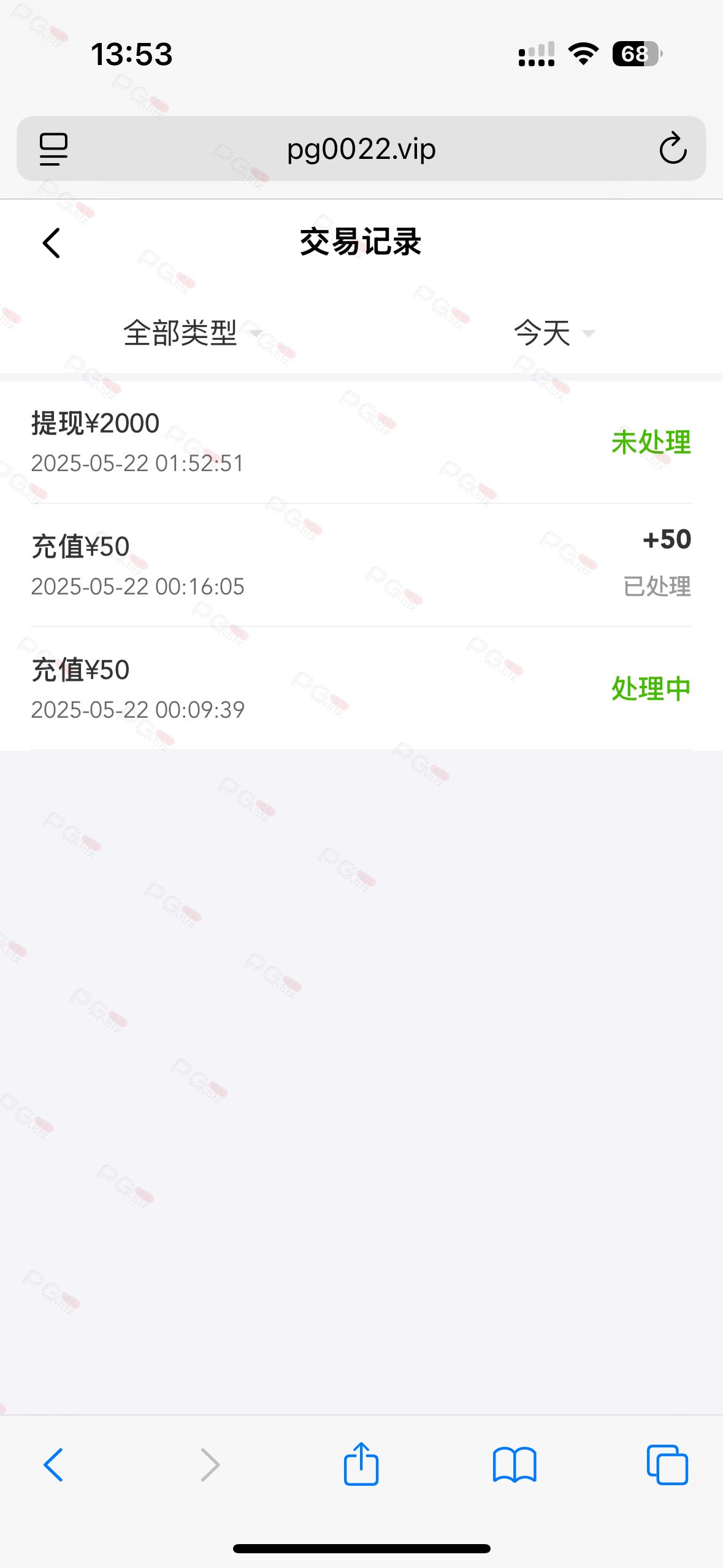Open the 提现¥2000 transaction record

pos(361,442)
